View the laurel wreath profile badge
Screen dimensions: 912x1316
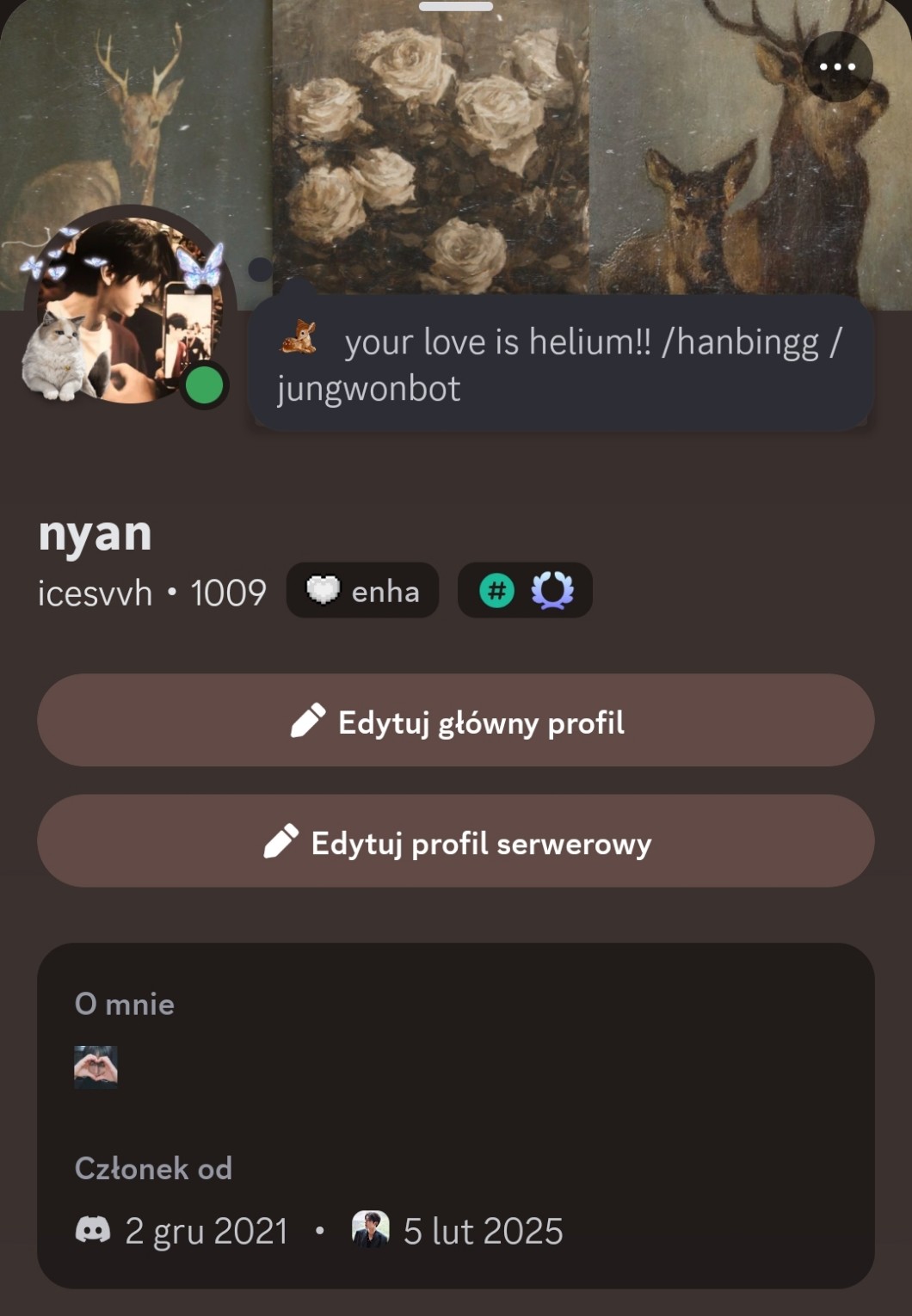[x=552, y=591]
